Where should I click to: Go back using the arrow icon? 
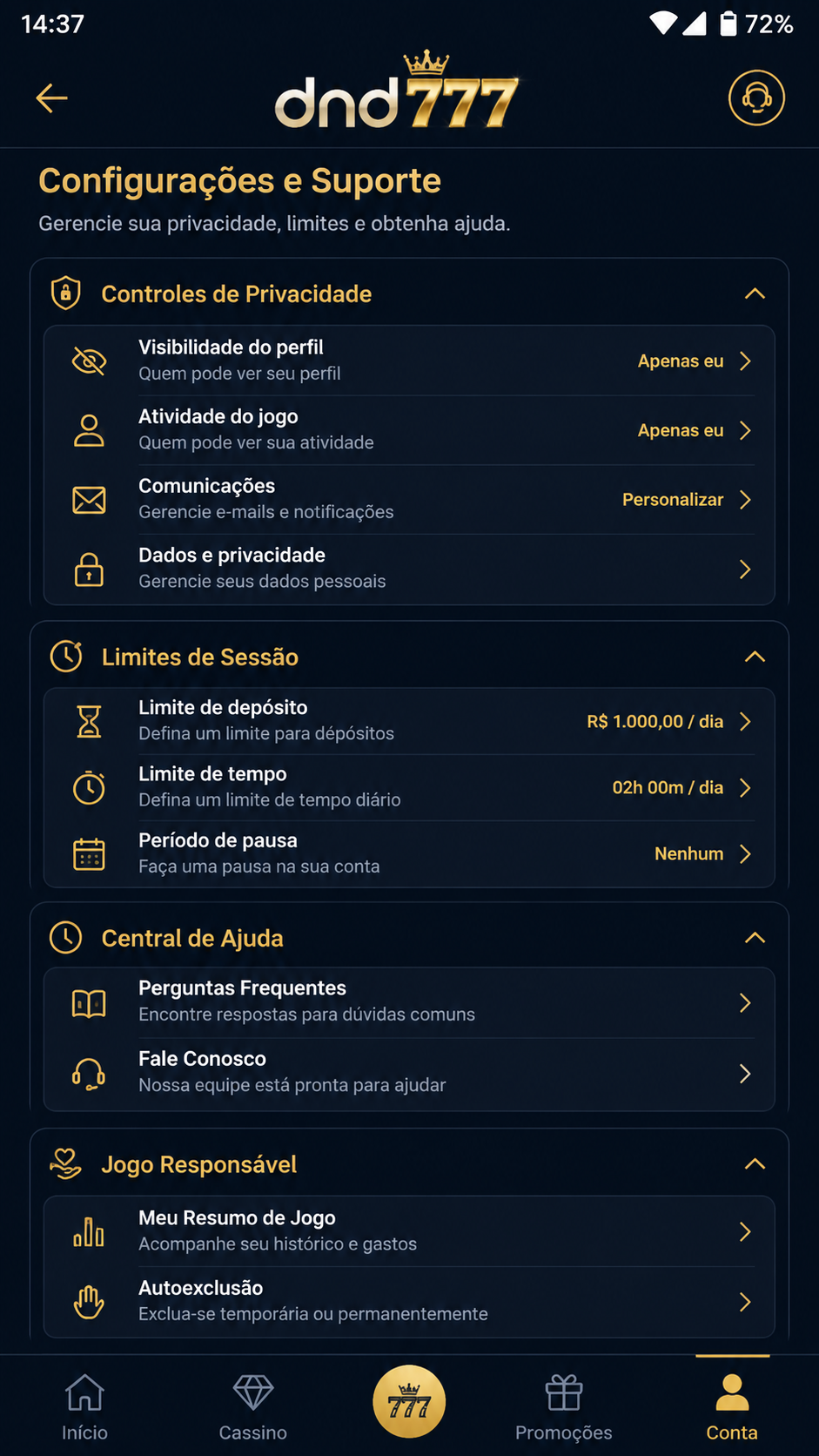[x=51, y=98]
